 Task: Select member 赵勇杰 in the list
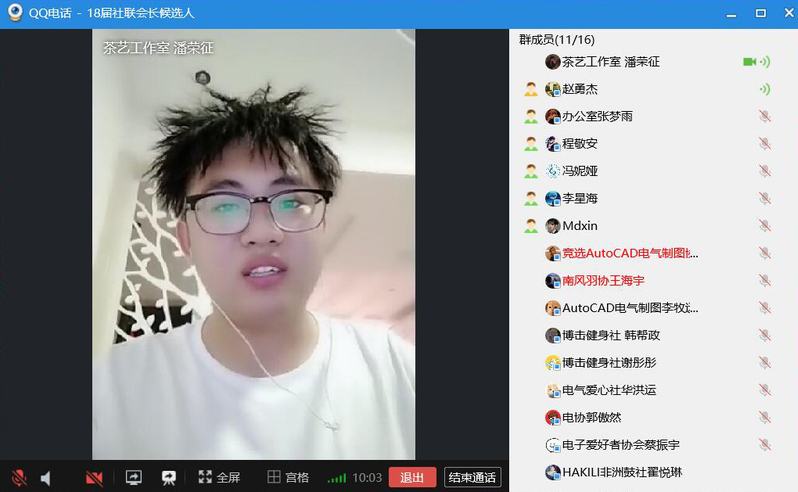[580, 89]
